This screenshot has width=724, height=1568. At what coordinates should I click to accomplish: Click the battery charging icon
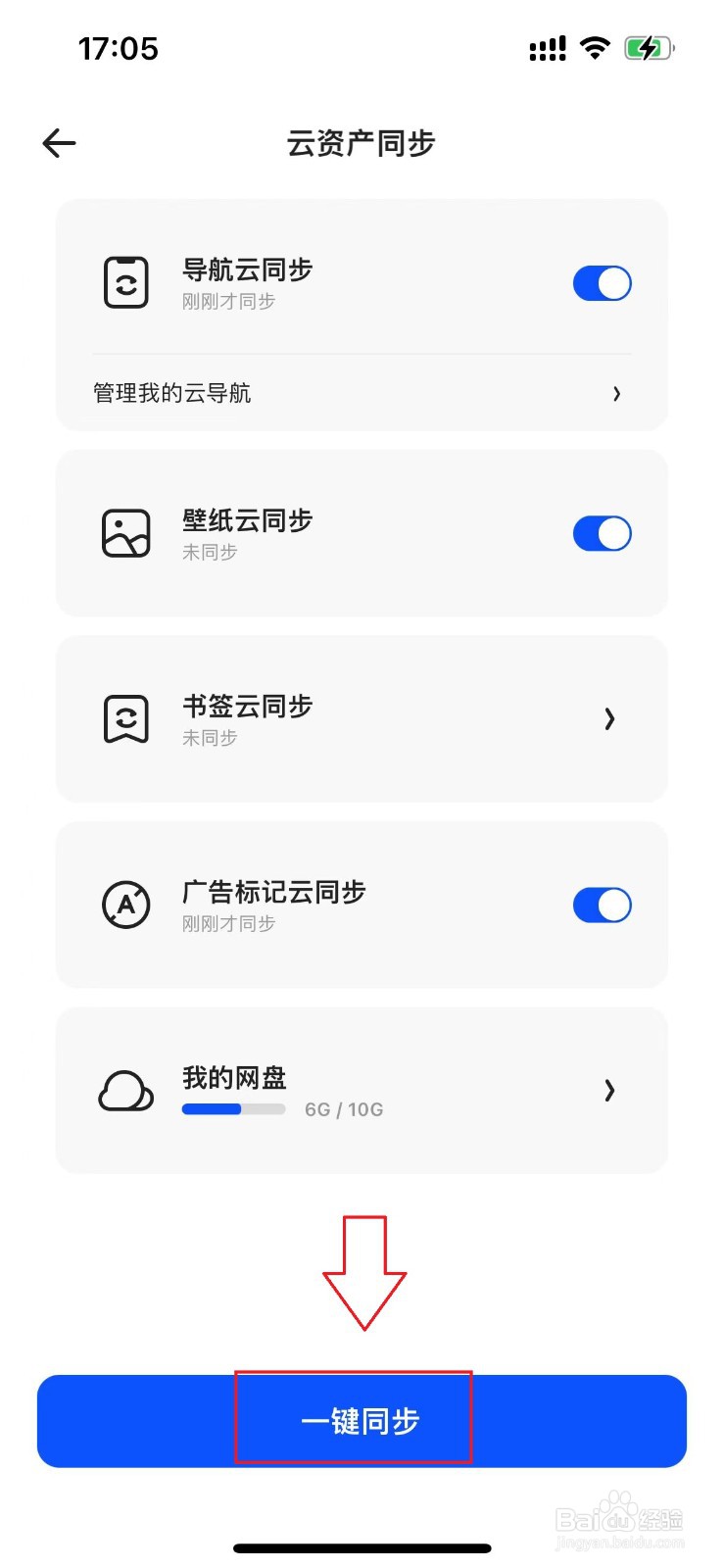(x=650, y=46)
